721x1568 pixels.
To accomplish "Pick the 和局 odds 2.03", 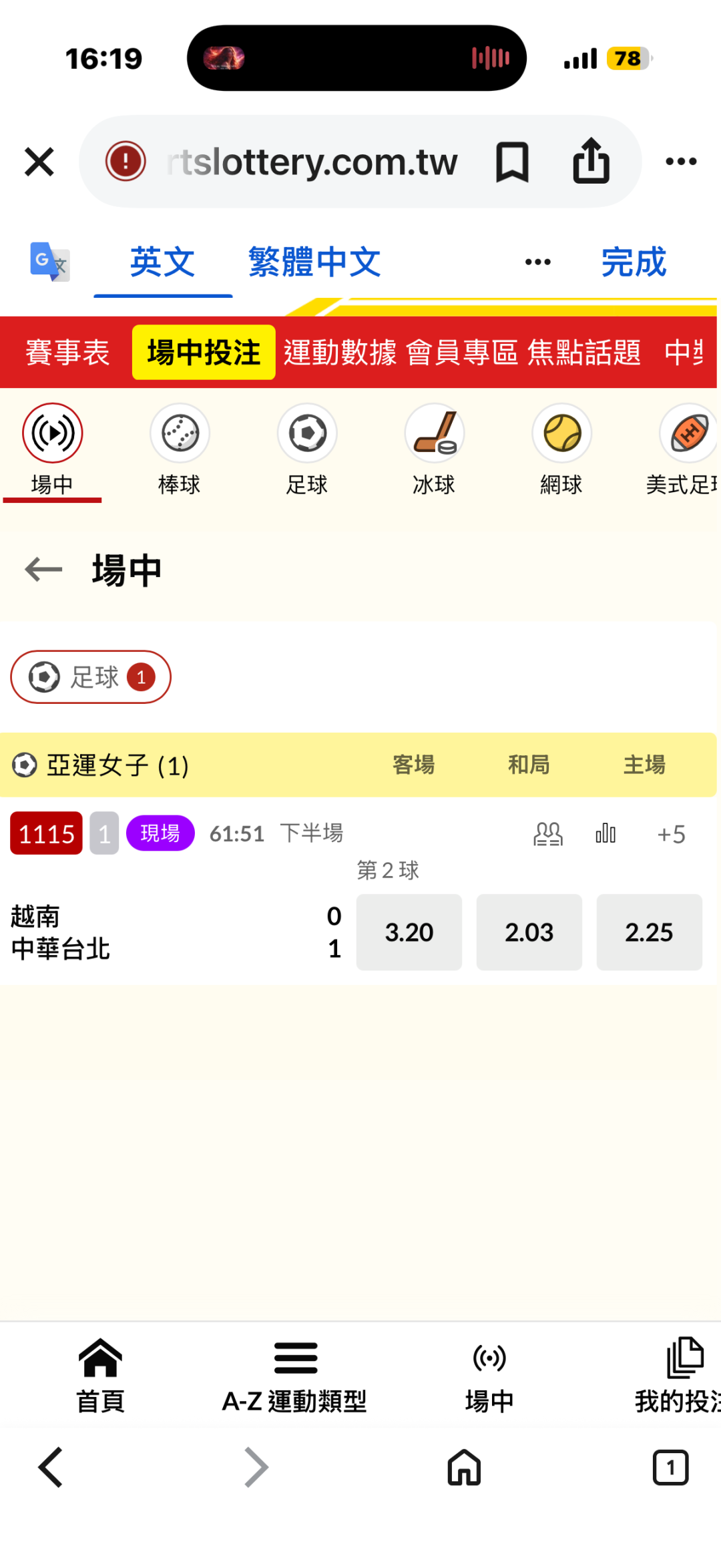I will click(529, 932).
